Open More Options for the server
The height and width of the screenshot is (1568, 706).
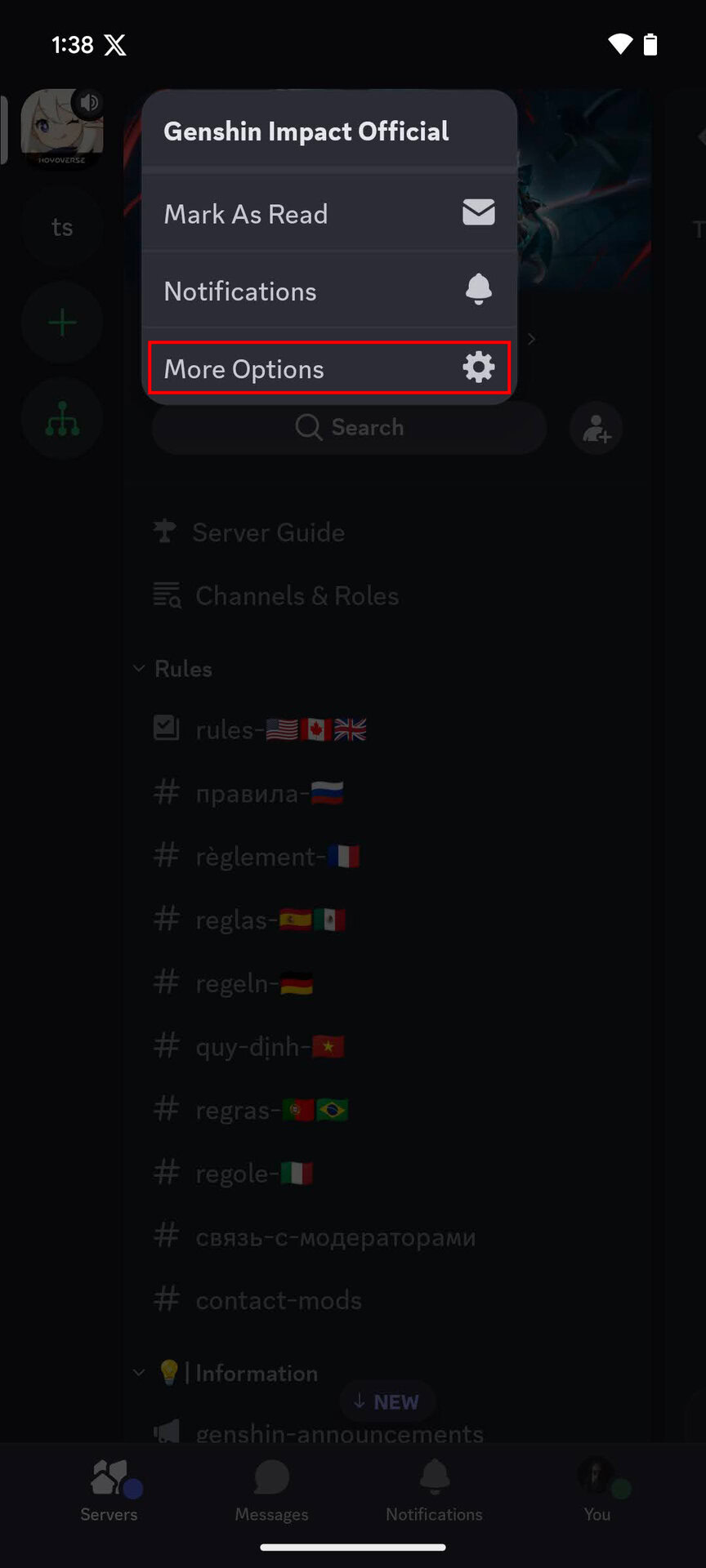point(328,369)
